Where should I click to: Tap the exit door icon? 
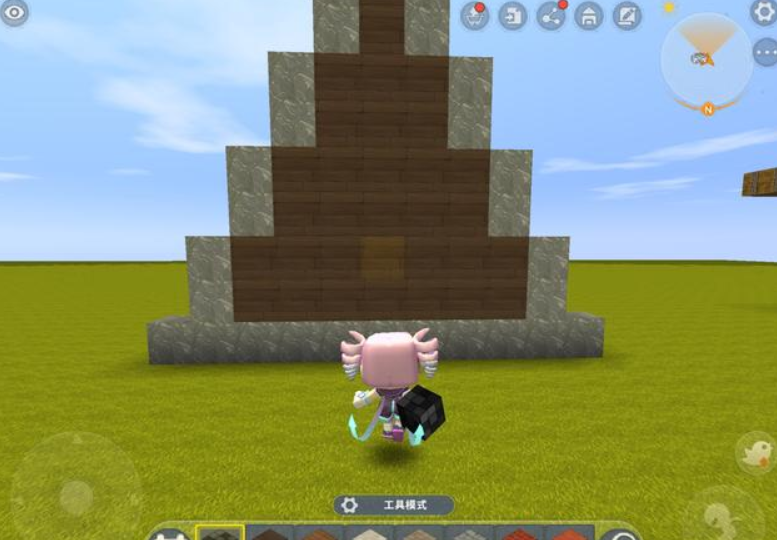click(x=512, y=15)
